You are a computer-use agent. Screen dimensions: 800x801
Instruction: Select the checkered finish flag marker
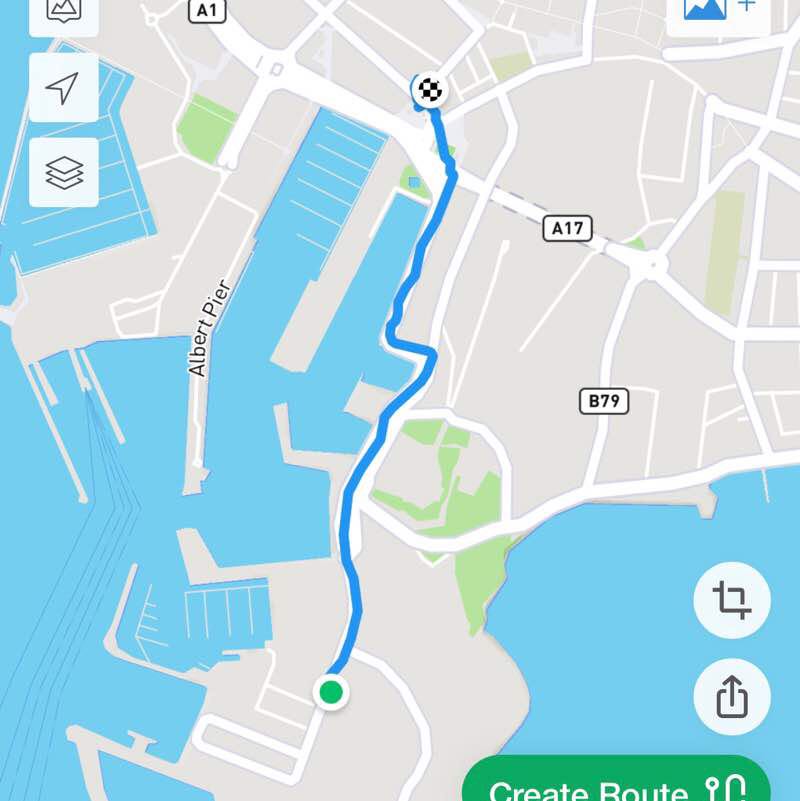[430, 90]
